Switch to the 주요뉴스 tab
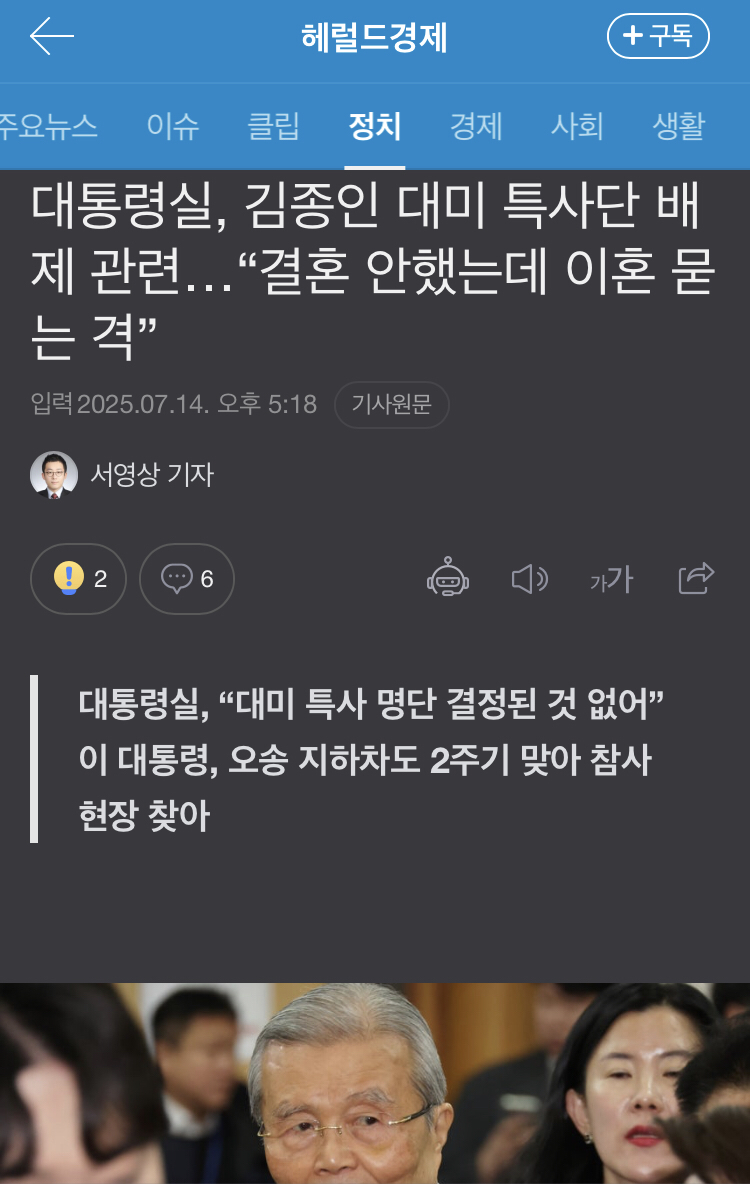The image size is (750, 1184). coord(48,126)
